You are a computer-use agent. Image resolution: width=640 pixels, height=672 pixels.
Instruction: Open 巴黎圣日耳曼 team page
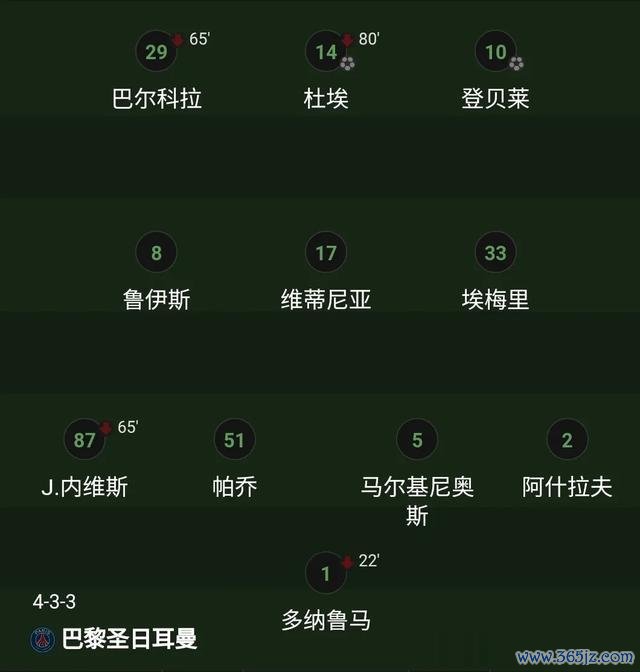coord(128,638)
